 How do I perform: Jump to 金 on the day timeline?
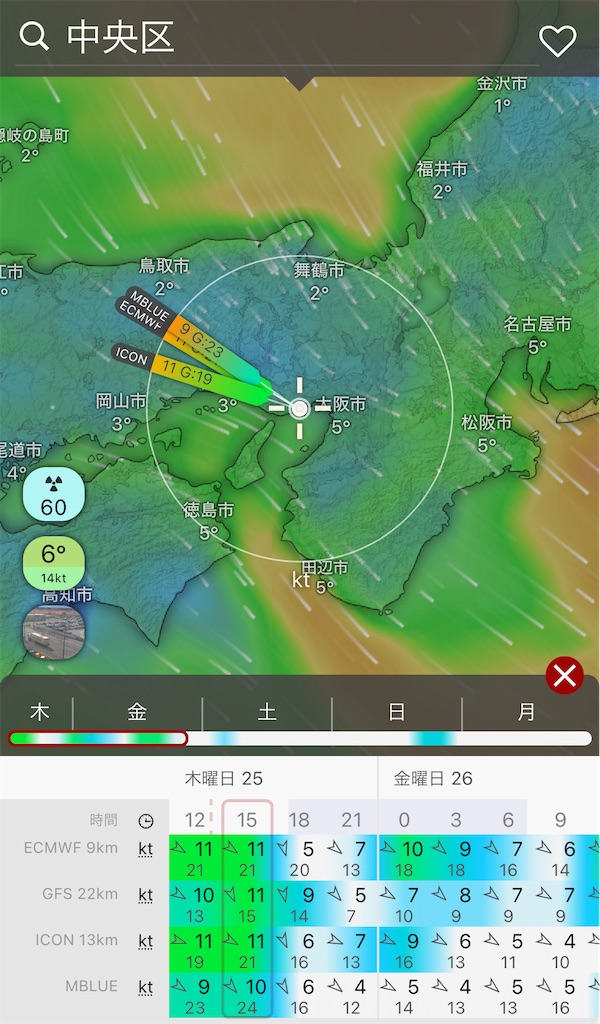tap(136, 712)
